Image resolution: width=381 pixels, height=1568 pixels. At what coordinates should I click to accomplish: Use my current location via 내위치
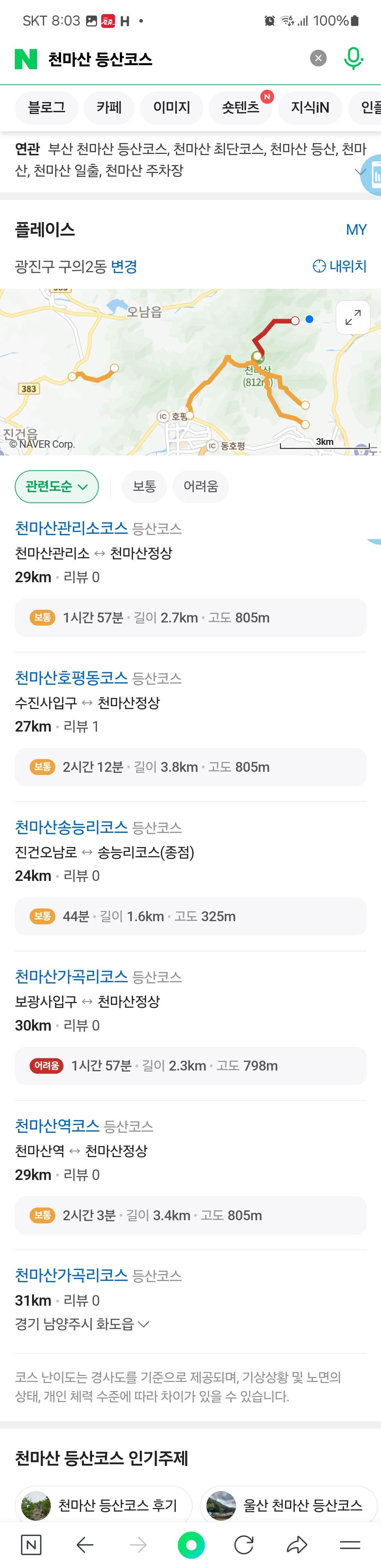tap(340, 266)
